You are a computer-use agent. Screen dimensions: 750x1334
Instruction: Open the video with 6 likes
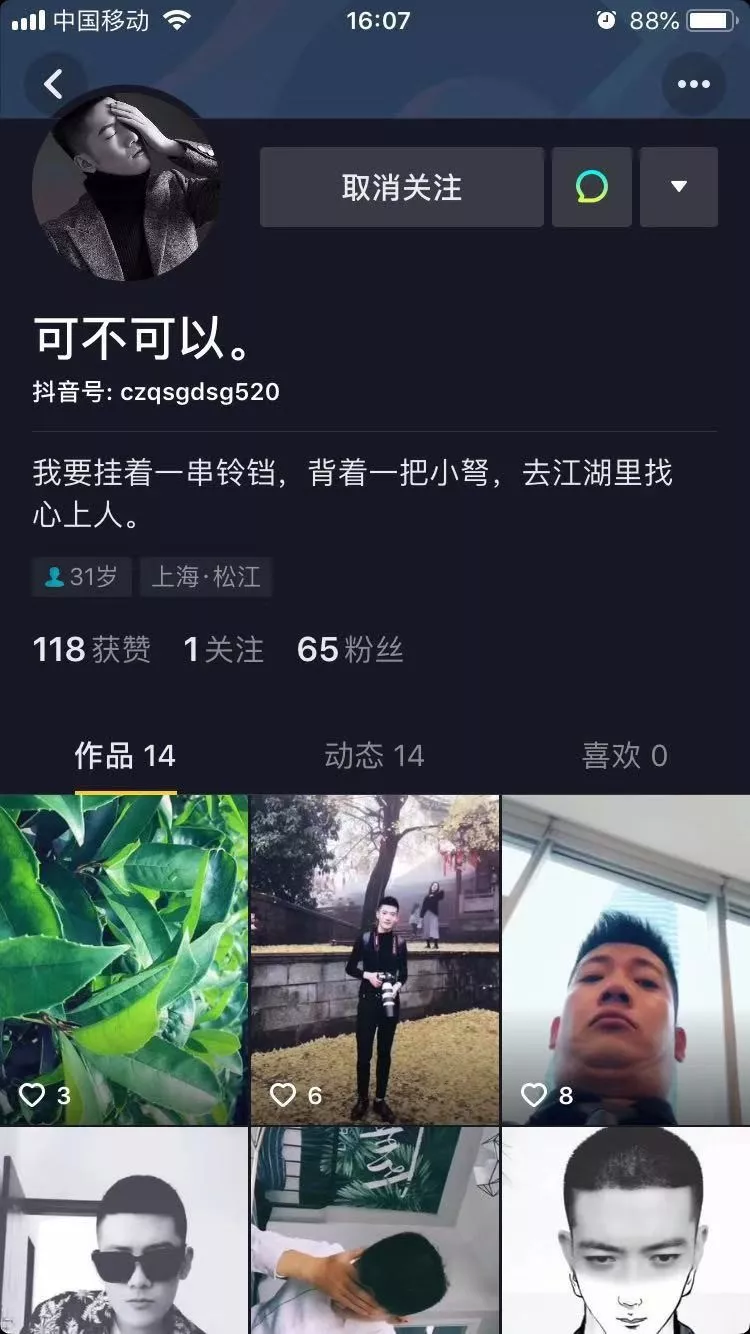point(374,960)
